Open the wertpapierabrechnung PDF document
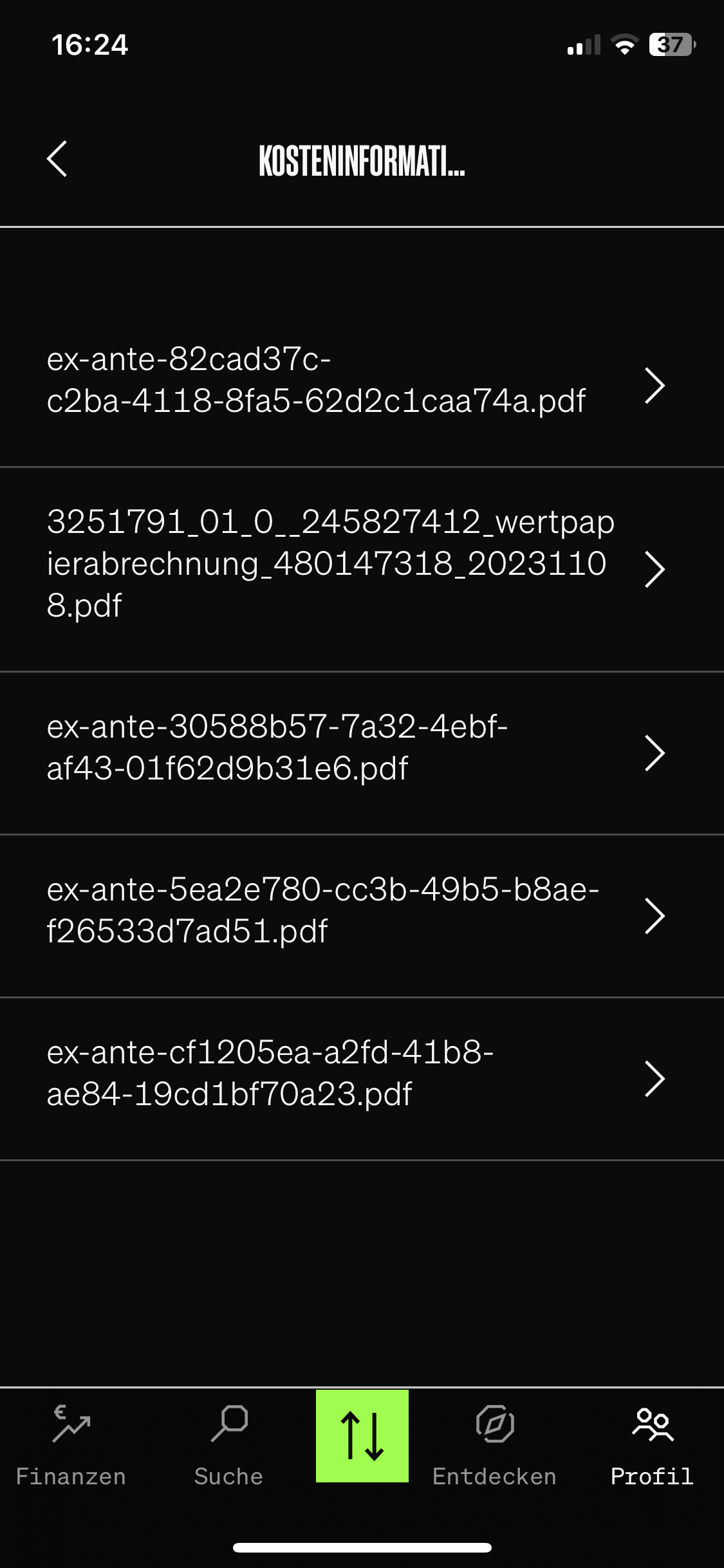Viewport: 724px width, 1568px height. click(348, 564)
